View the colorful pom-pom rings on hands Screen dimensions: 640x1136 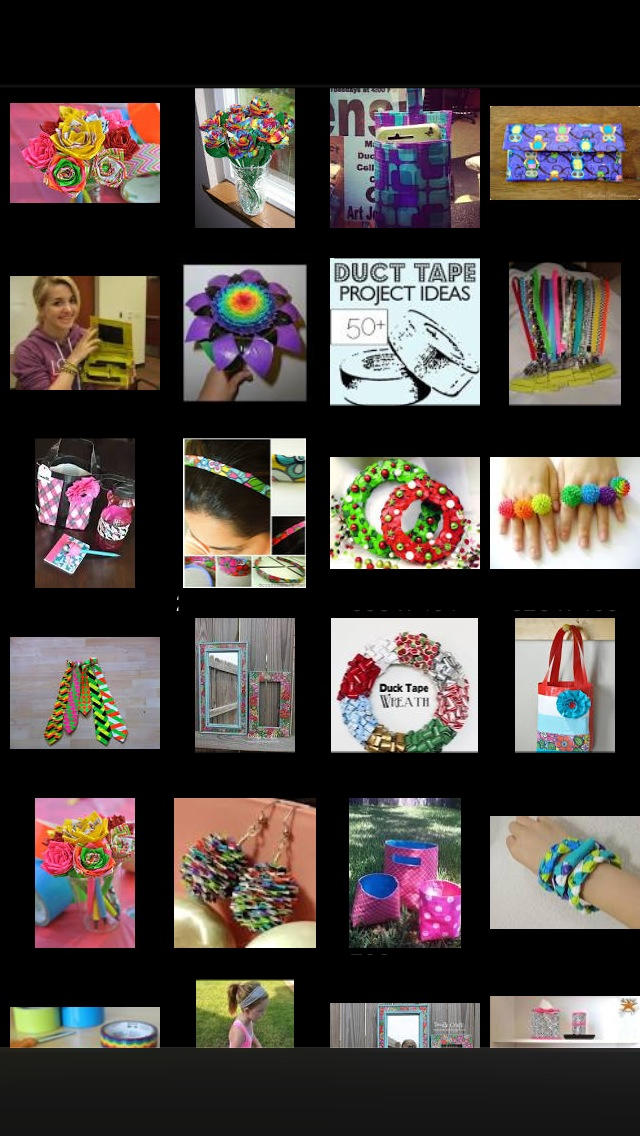(x=564, y=512)
